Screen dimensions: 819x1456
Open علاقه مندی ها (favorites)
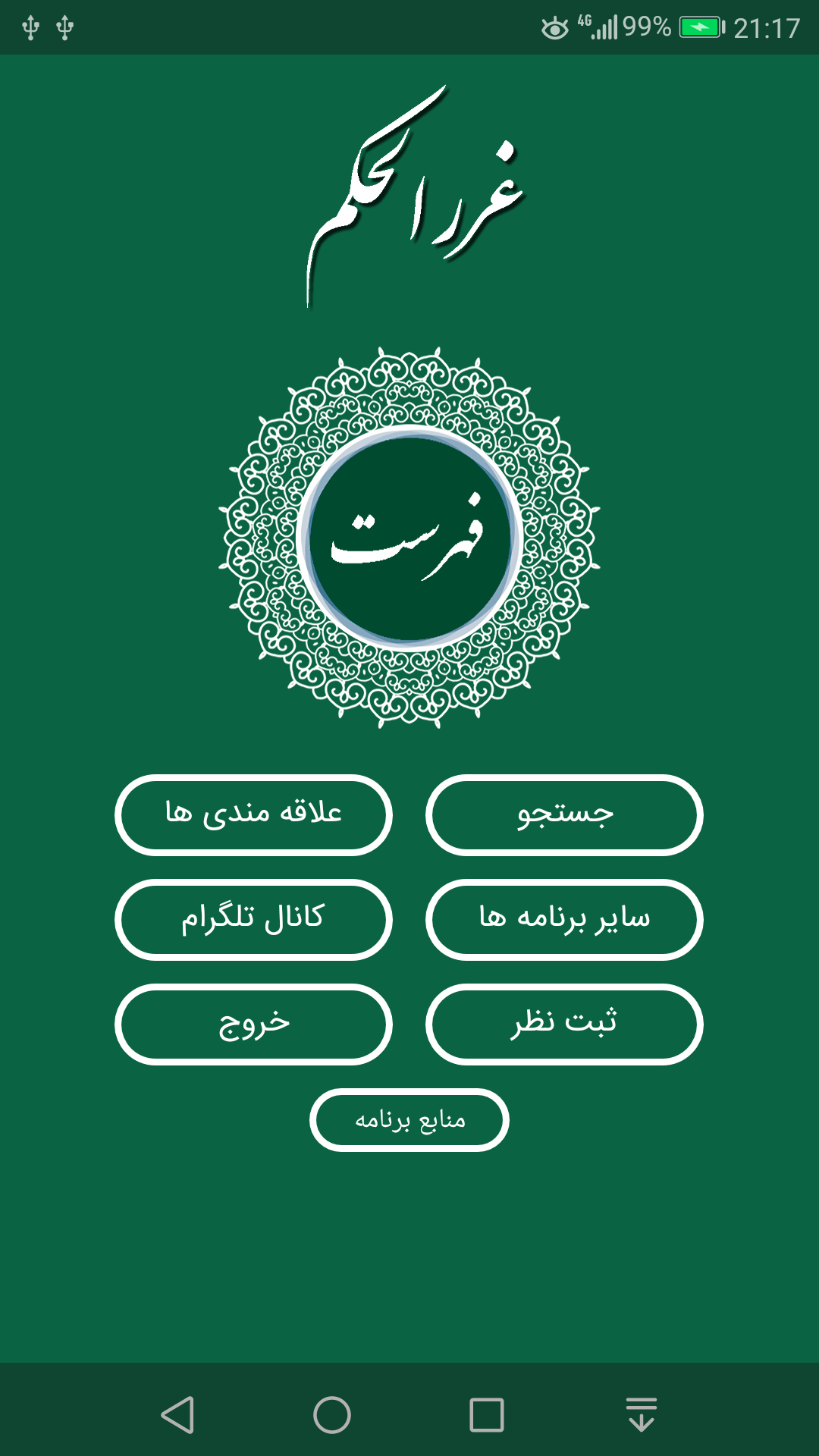(253, 815)
